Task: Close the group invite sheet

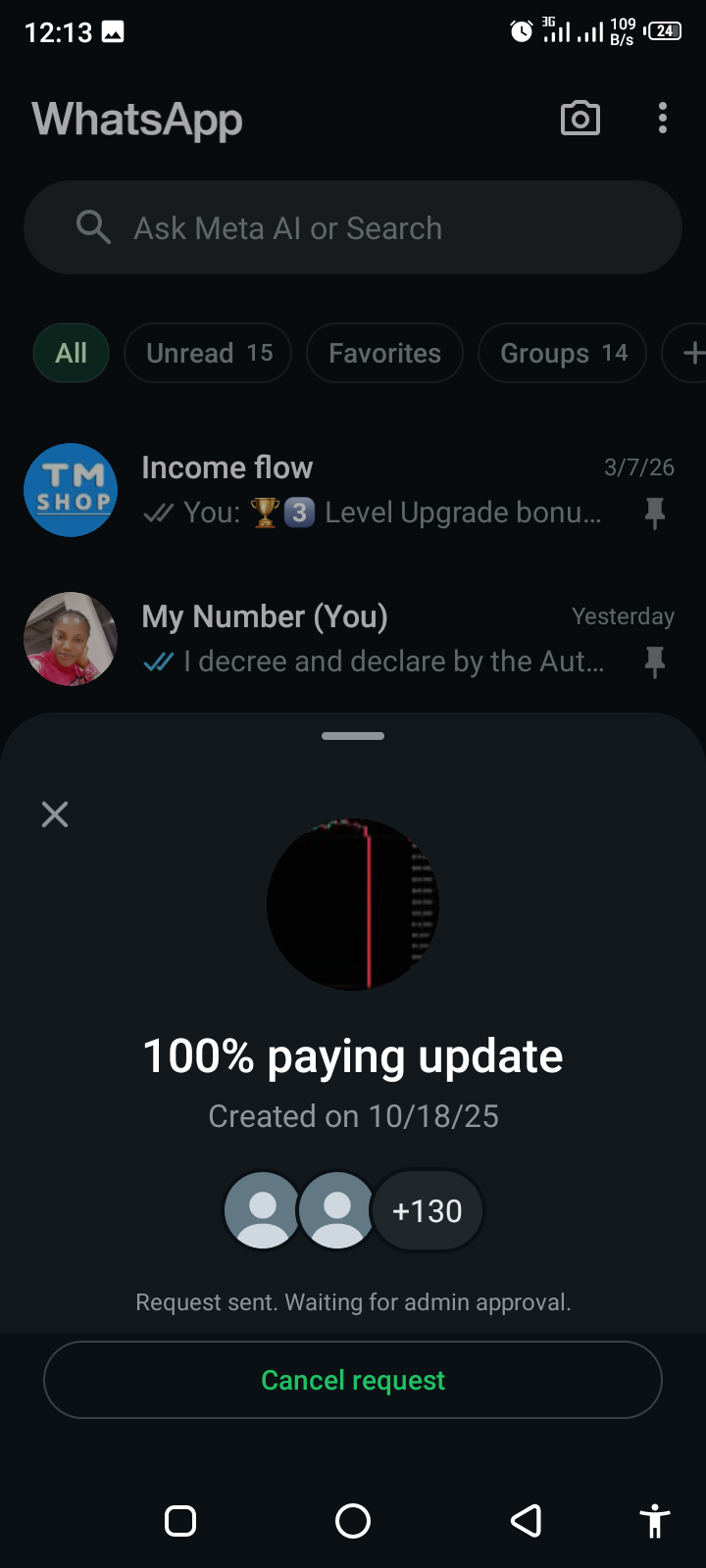Action: click(x=55, y=814)
